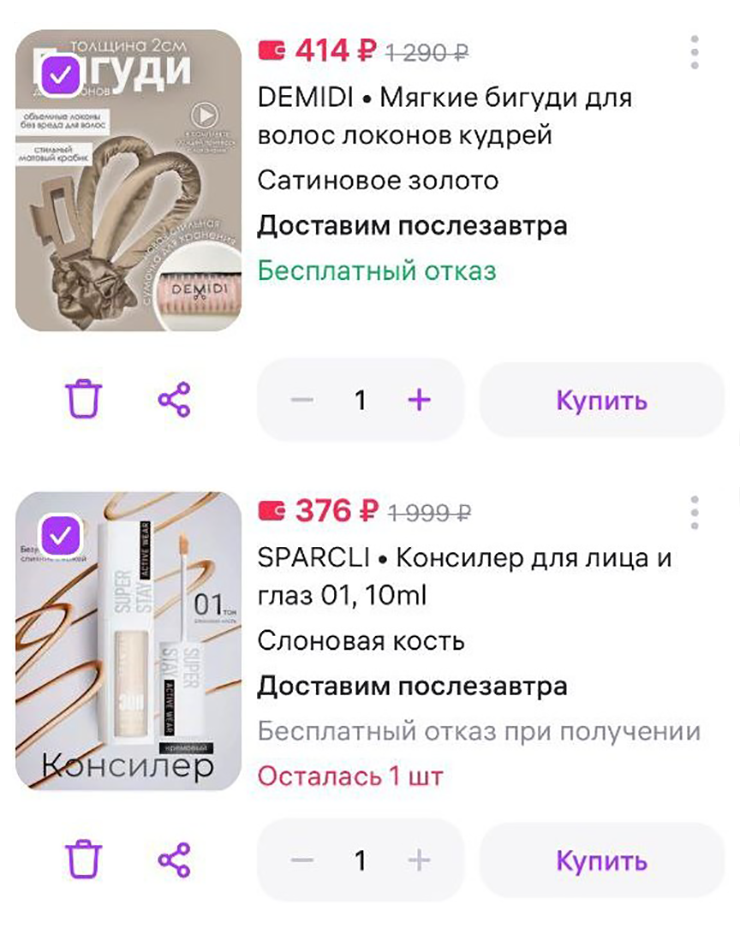
Task: Tap Купить for DEMIDI бигуди
Action: (x=601, y=401)
